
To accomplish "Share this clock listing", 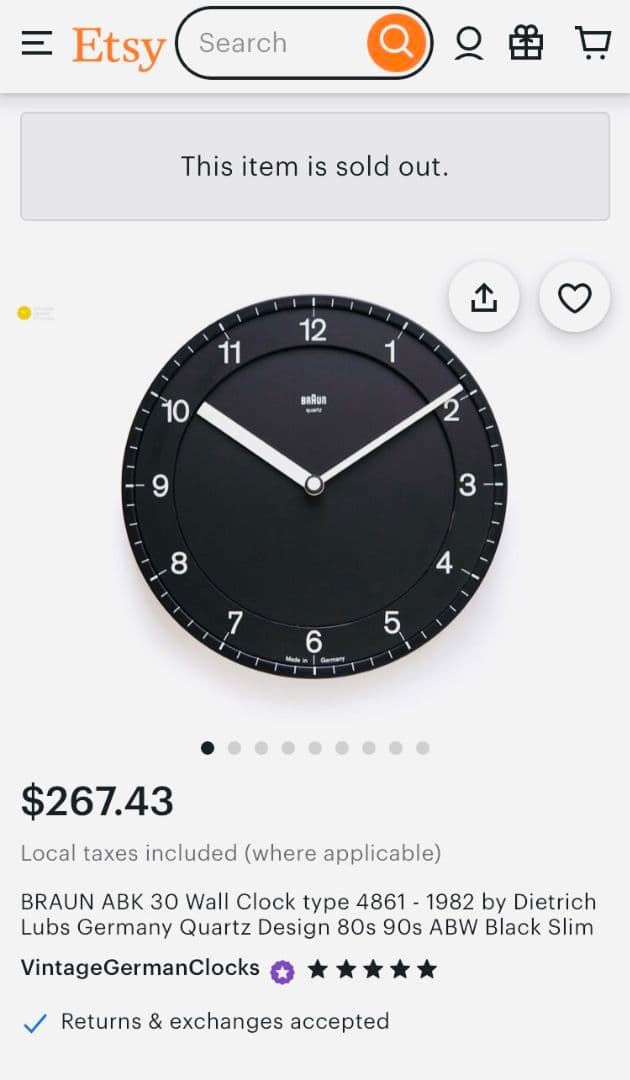I will tap(484, 297).
